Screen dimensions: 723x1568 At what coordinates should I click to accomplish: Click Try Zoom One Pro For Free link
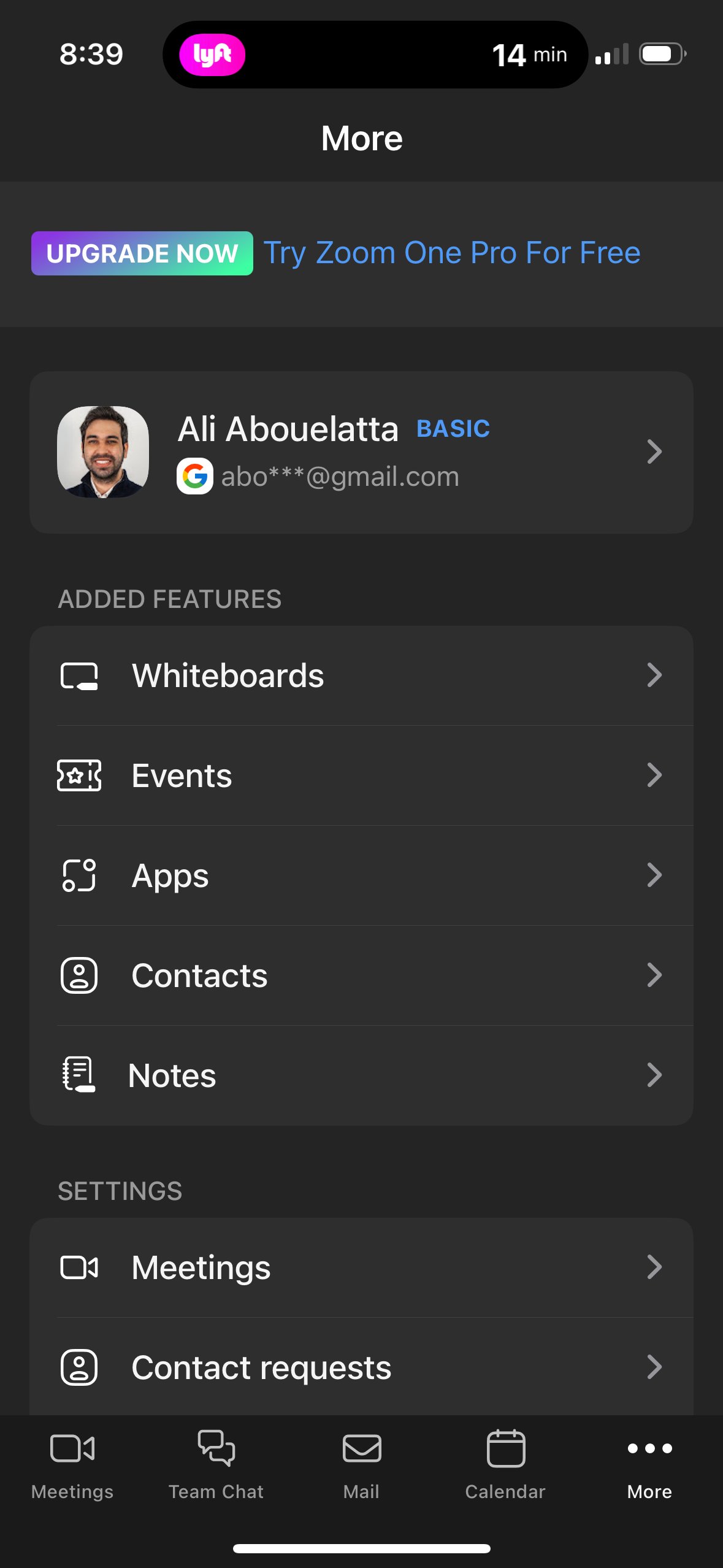click(x=452, y=252)
